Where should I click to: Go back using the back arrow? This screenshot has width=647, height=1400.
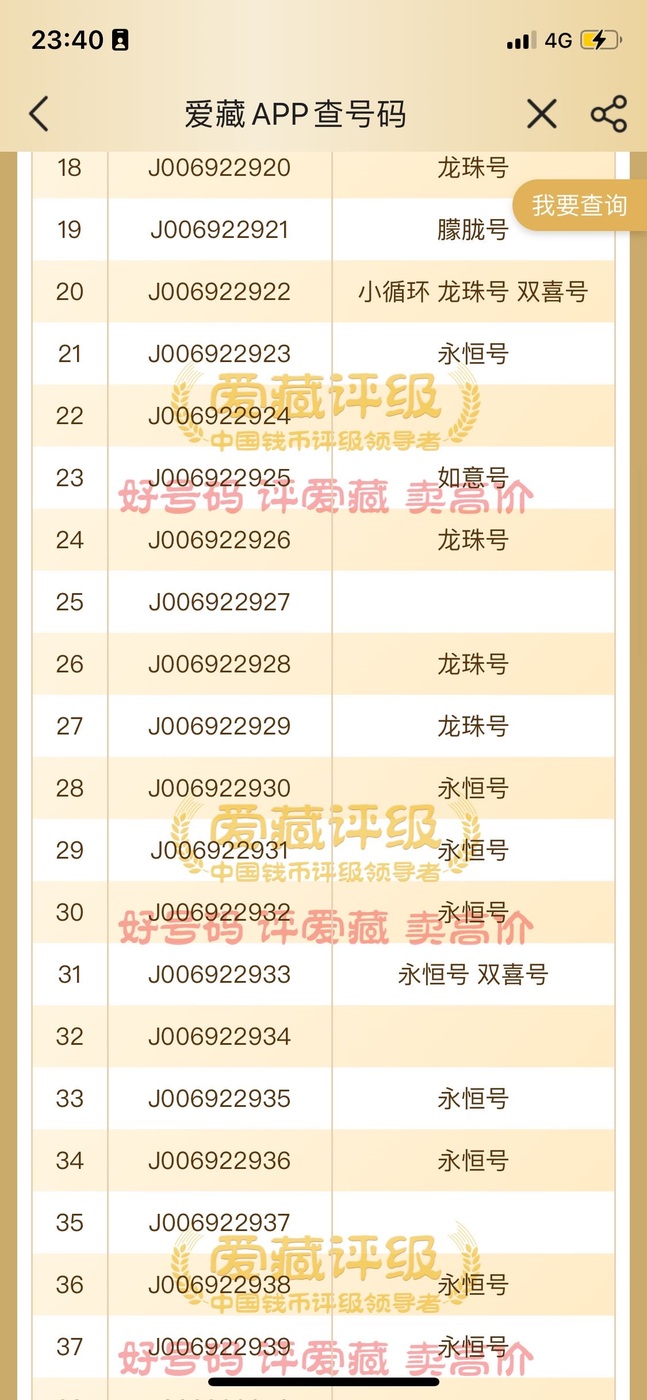click(38, 114)
